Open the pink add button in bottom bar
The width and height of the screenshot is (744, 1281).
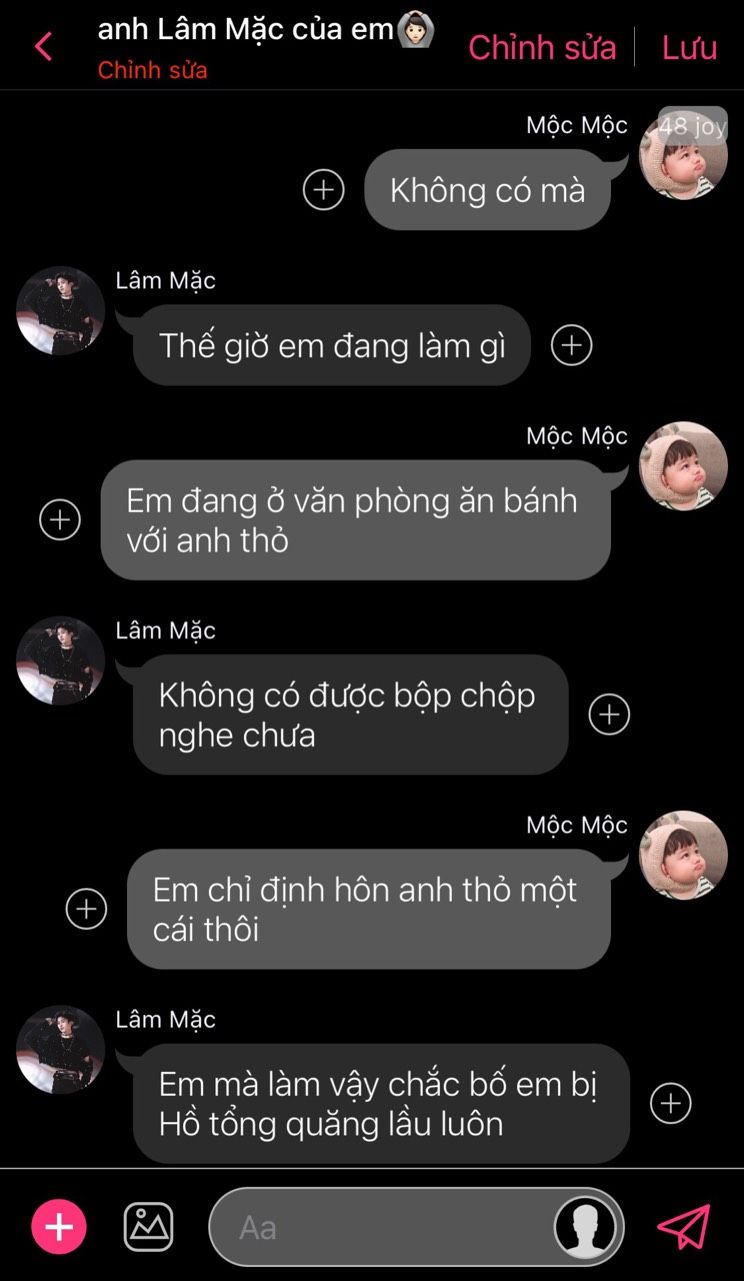(x=59, y=1227)
